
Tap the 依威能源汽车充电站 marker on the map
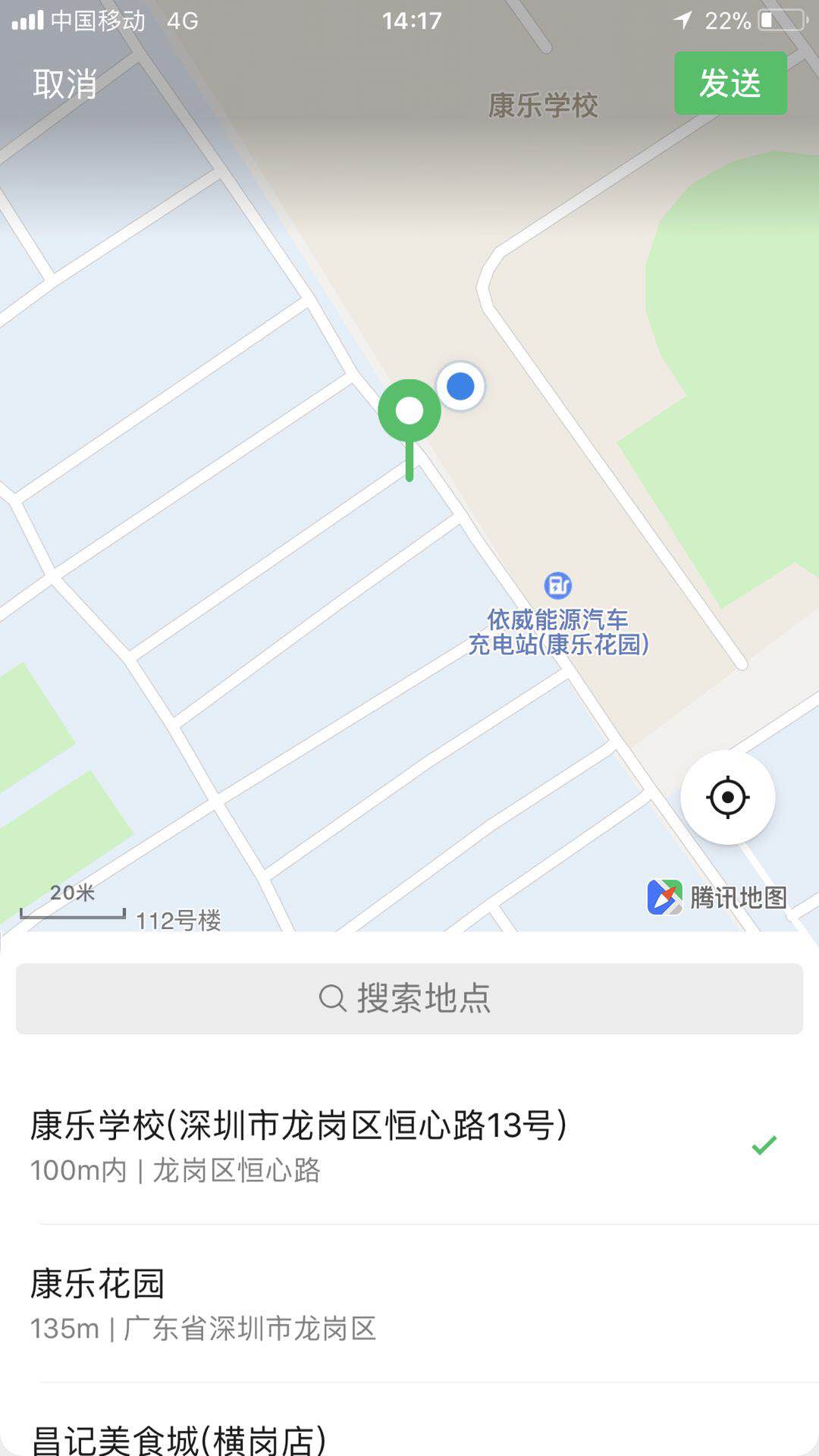point(558,585)
